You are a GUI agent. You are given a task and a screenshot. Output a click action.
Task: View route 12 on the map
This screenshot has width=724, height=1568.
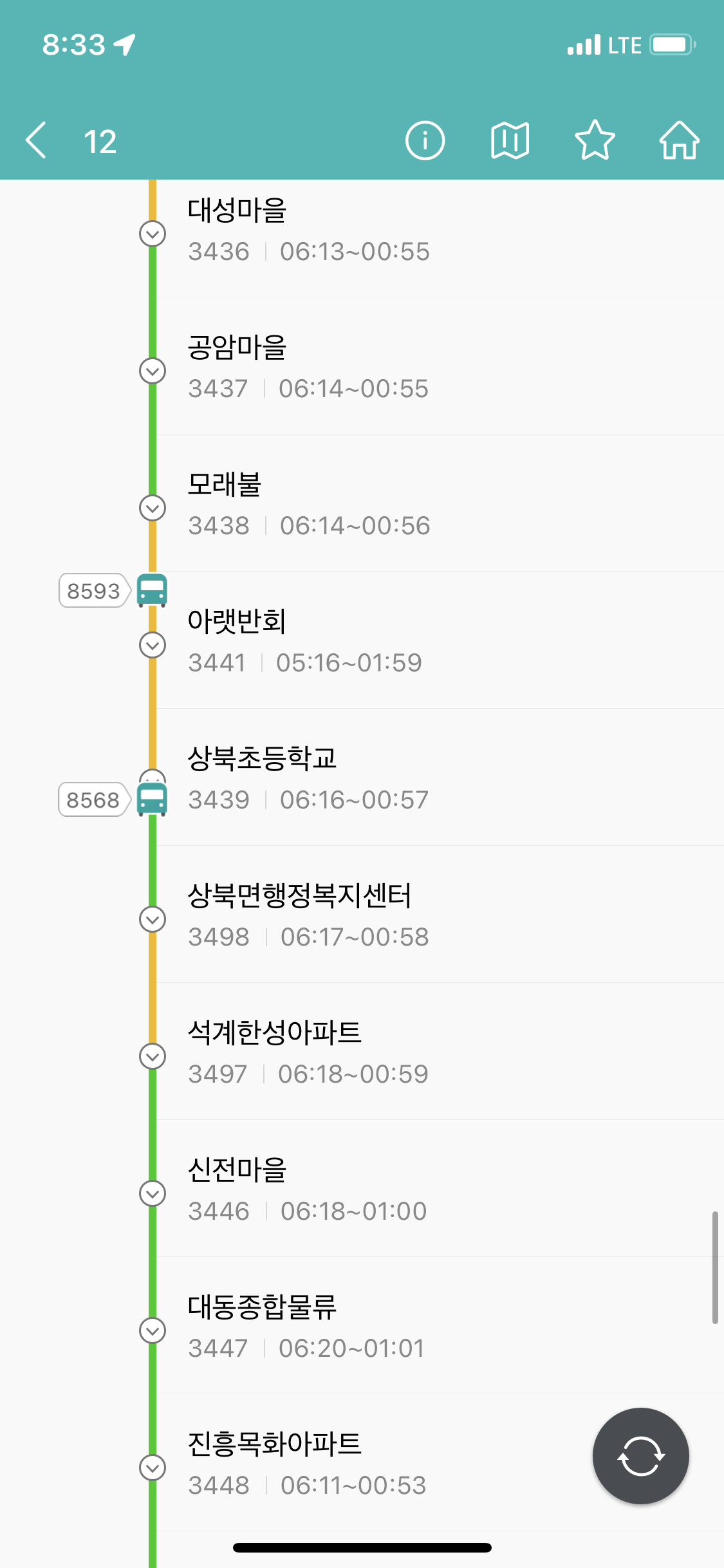(x=510, y=140)
